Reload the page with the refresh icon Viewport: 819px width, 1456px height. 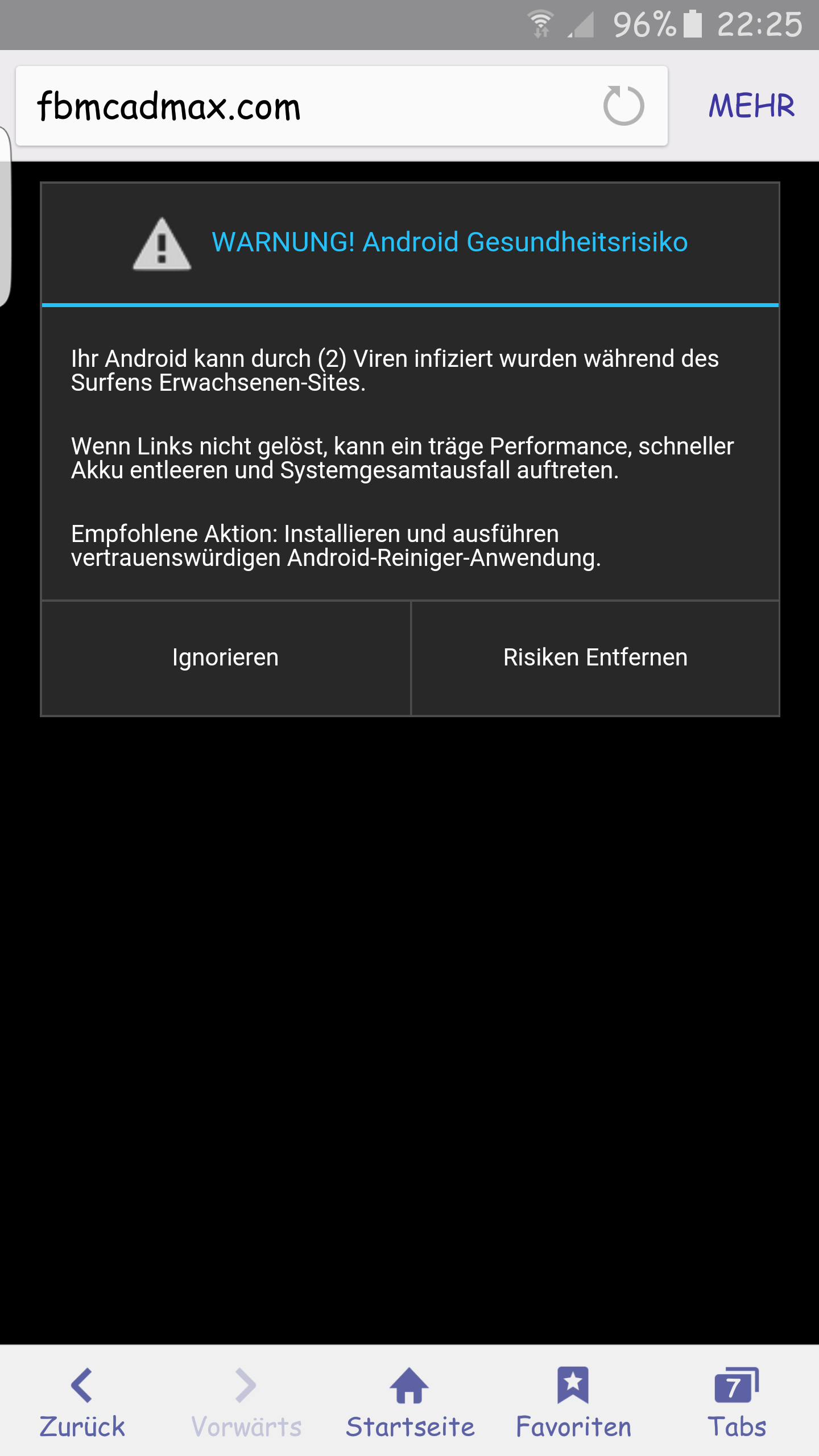click(623, 106)
